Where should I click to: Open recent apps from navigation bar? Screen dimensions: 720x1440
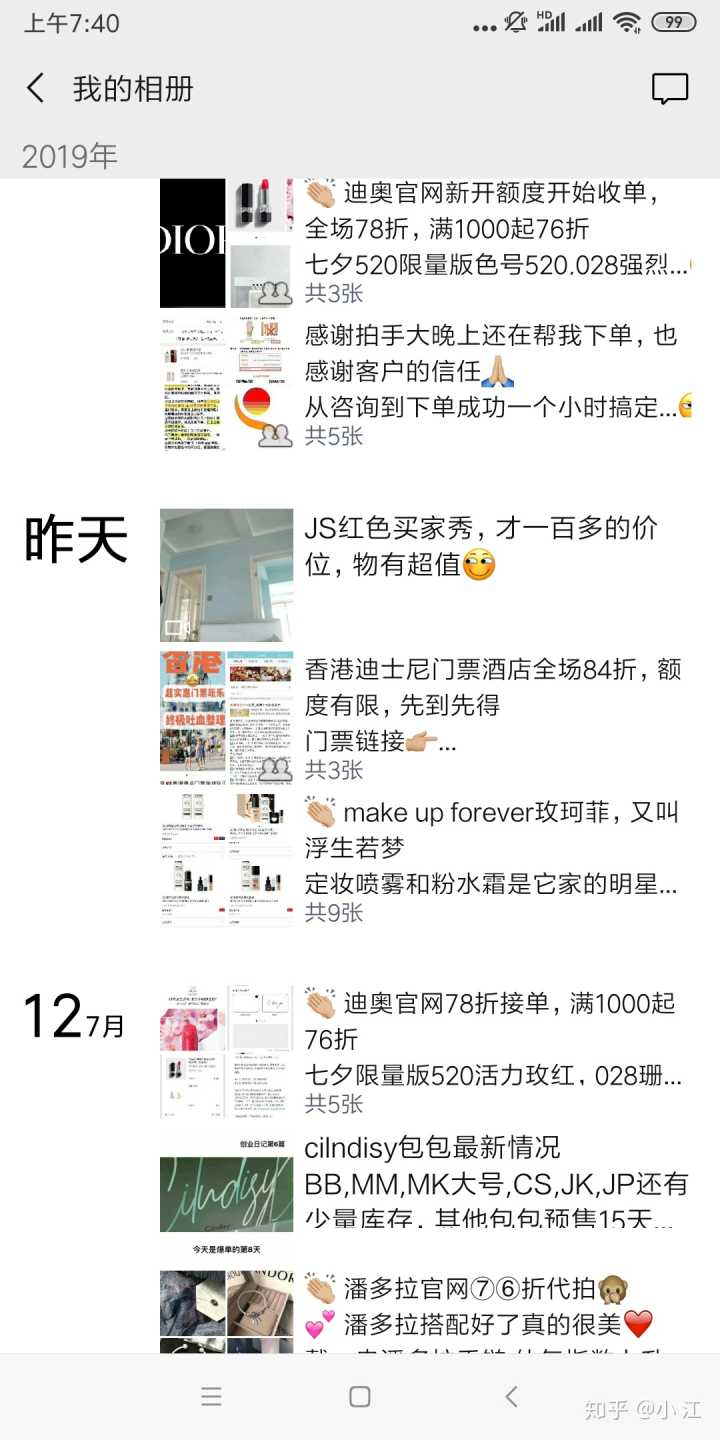(x=211, y=1397)
